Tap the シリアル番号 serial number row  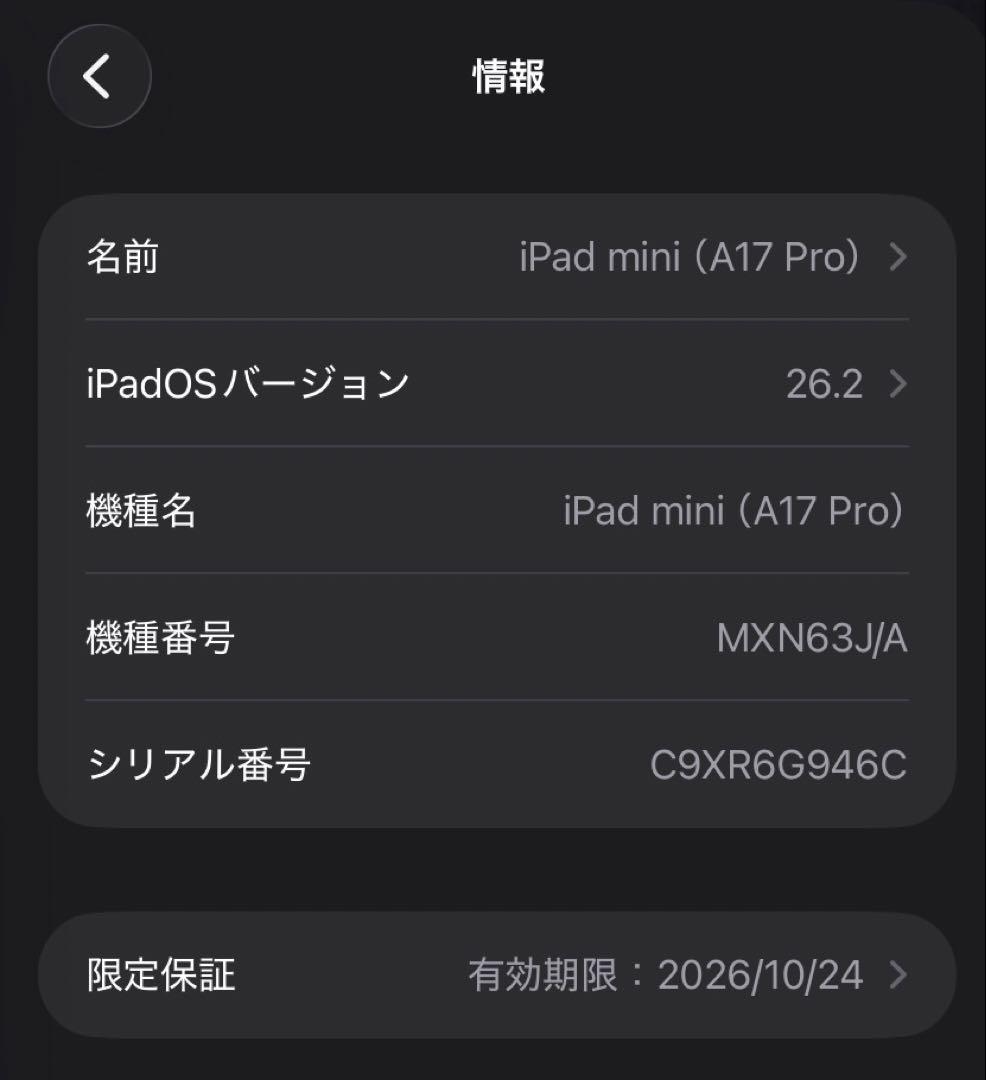[x=493, y=767]
